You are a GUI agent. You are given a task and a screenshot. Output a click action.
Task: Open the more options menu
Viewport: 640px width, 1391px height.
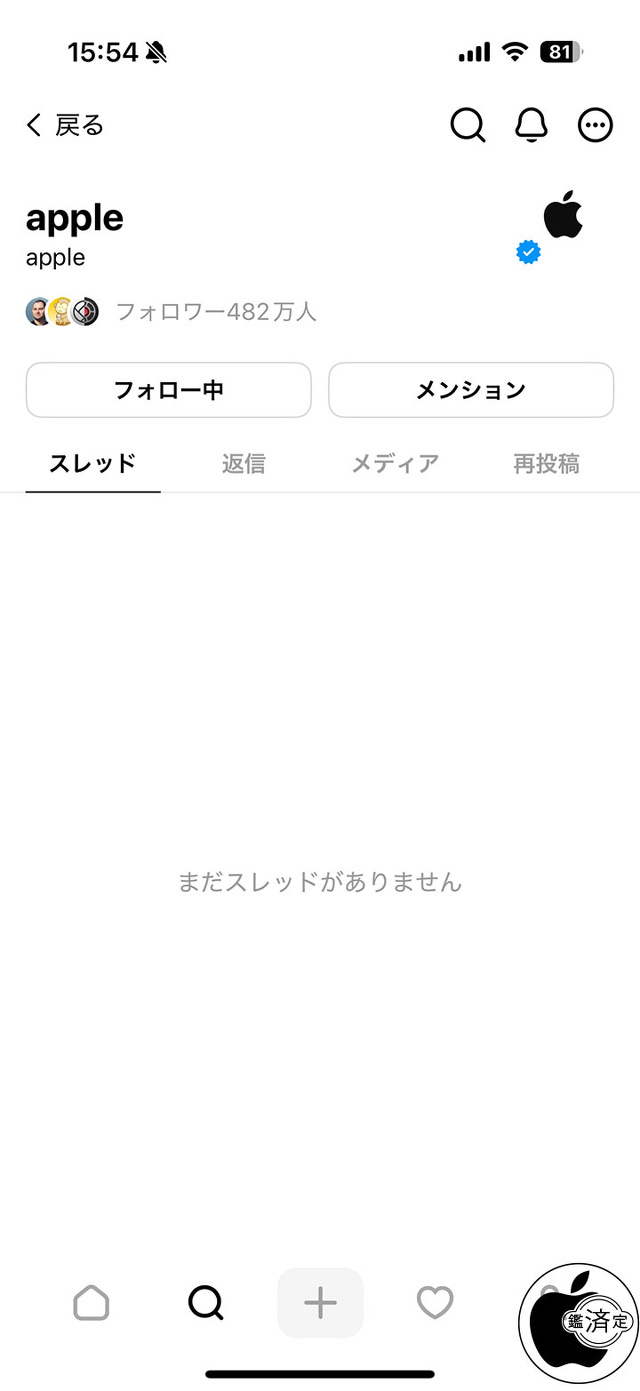click(x=595, y=125)
